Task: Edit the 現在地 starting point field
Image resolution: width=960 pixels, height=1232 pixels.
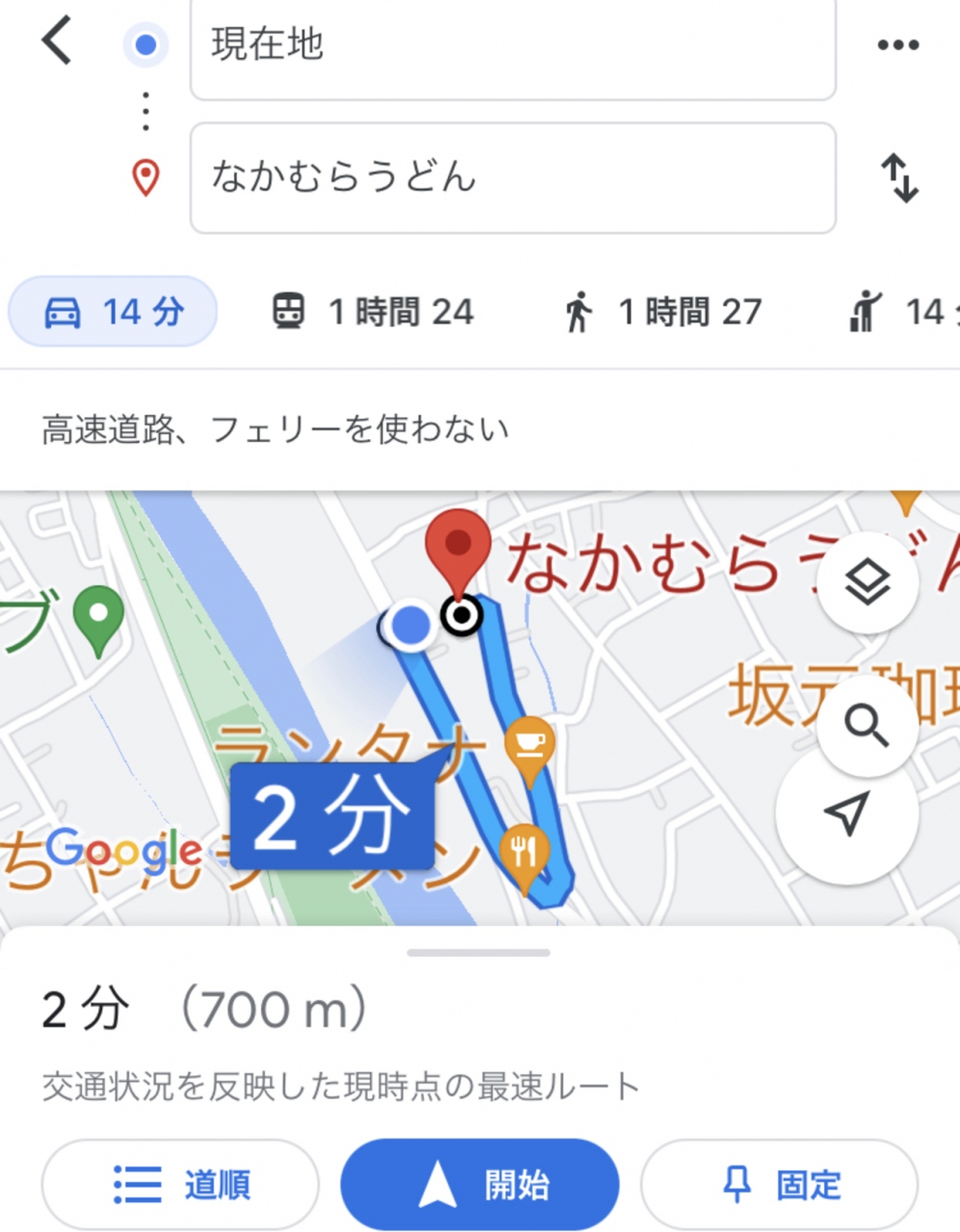Action: 512,46
